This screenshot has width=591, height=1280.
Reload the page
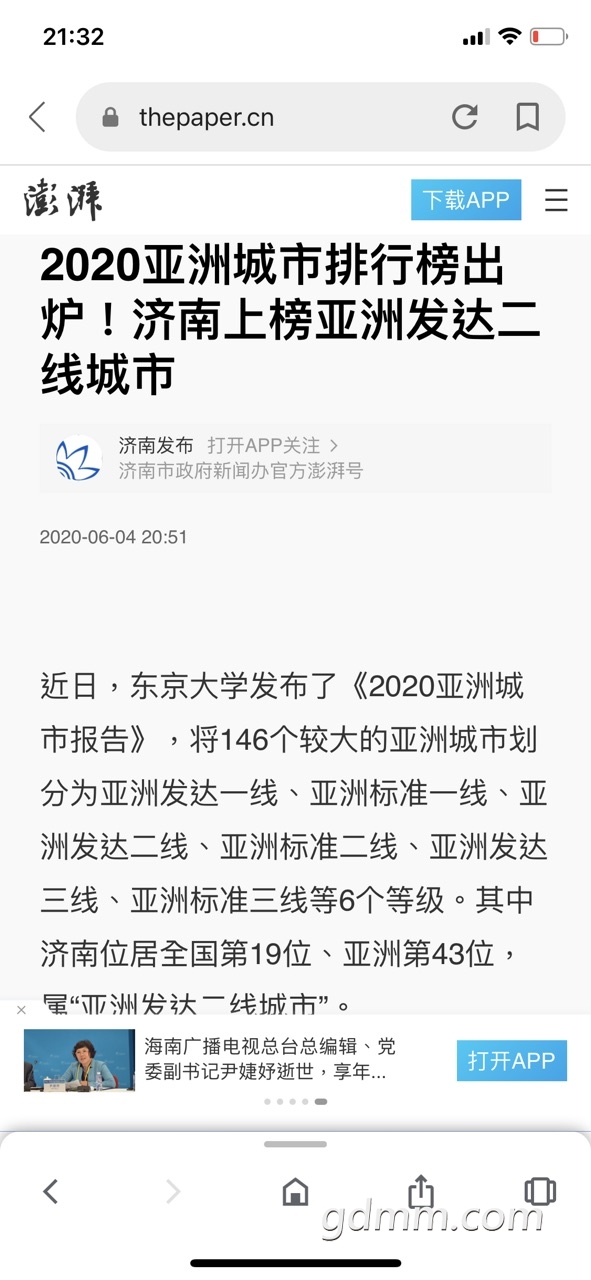coord(464,117)
